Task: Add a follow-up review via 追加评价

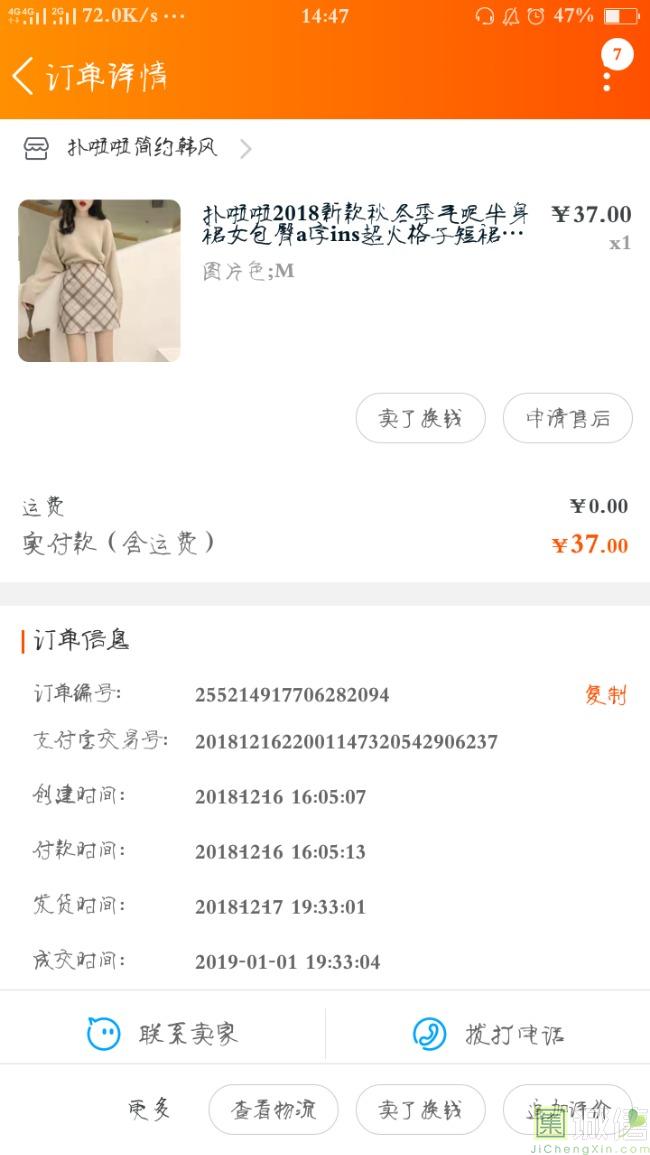Action: click(567, 1109)
